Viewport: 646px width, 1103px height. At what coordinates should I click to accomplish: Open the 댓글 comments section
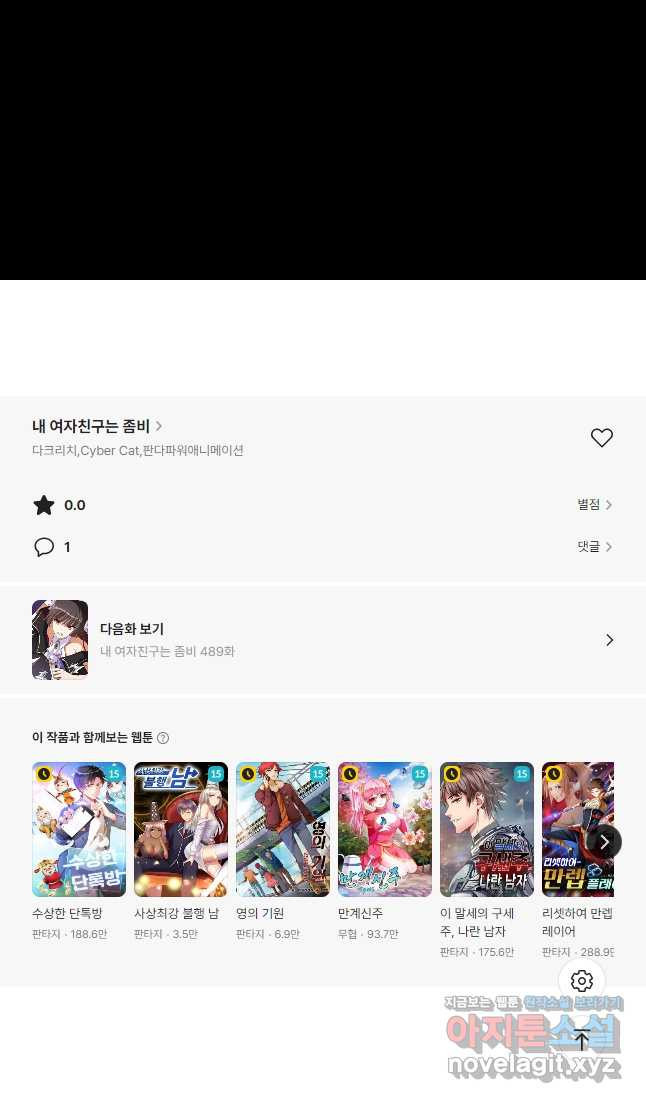594,547
